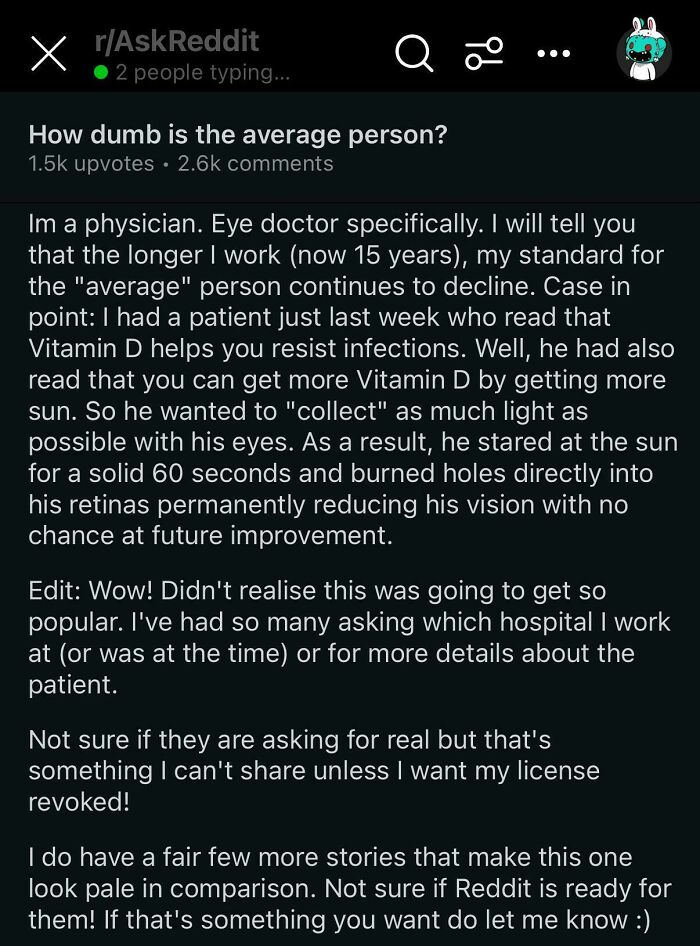
Task: Open the profile avatar menu
Action: (643, 51)
